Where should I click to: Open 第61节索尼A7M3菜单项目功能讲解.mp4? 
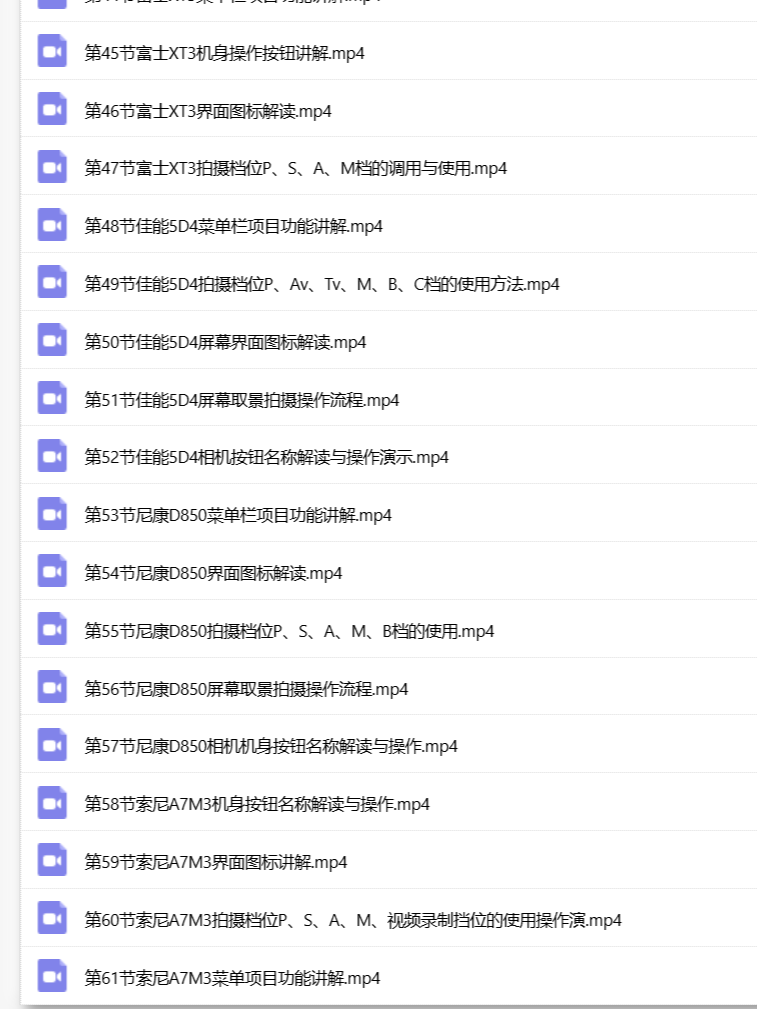pyautogui.click(x=232, y=978)
